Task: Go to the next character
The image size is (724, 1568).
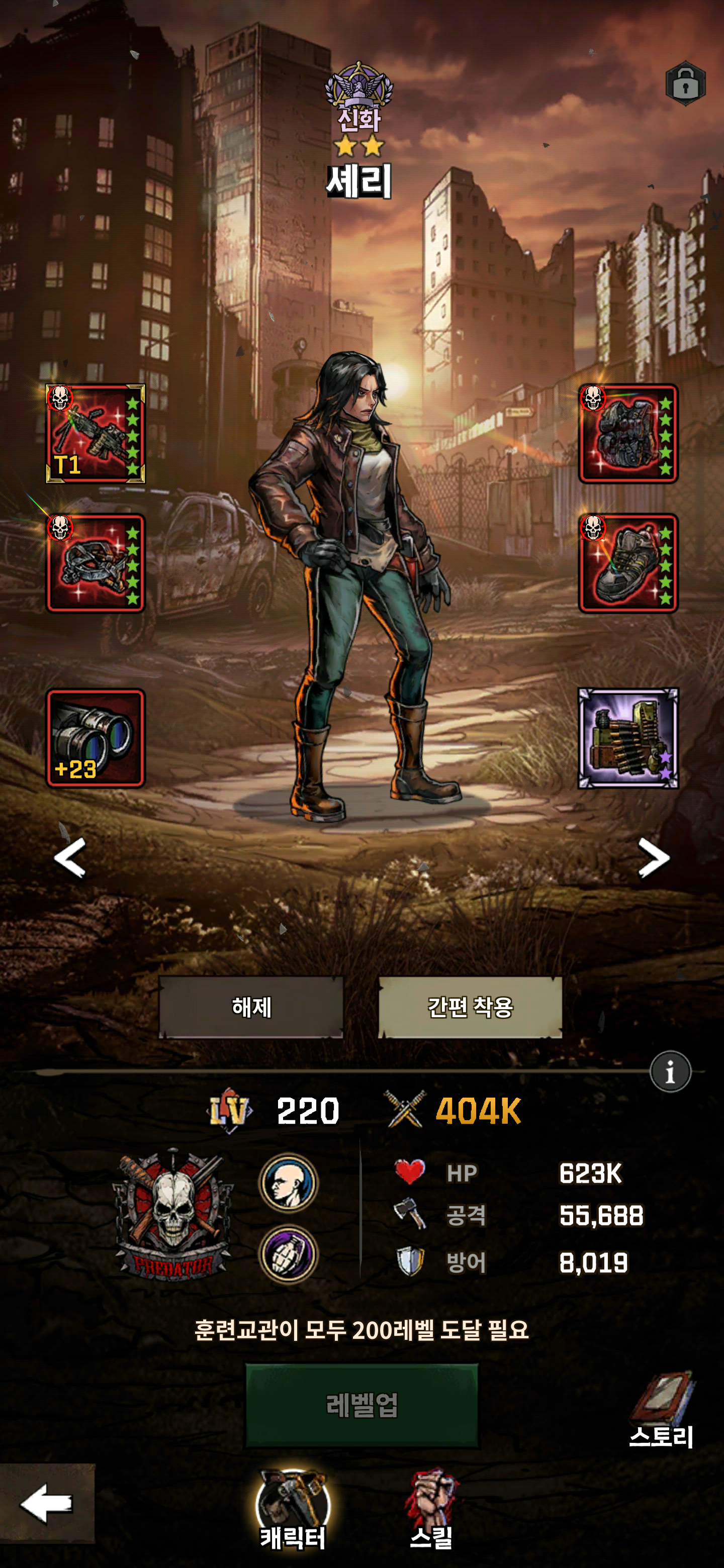Action: tap(654, 858)
